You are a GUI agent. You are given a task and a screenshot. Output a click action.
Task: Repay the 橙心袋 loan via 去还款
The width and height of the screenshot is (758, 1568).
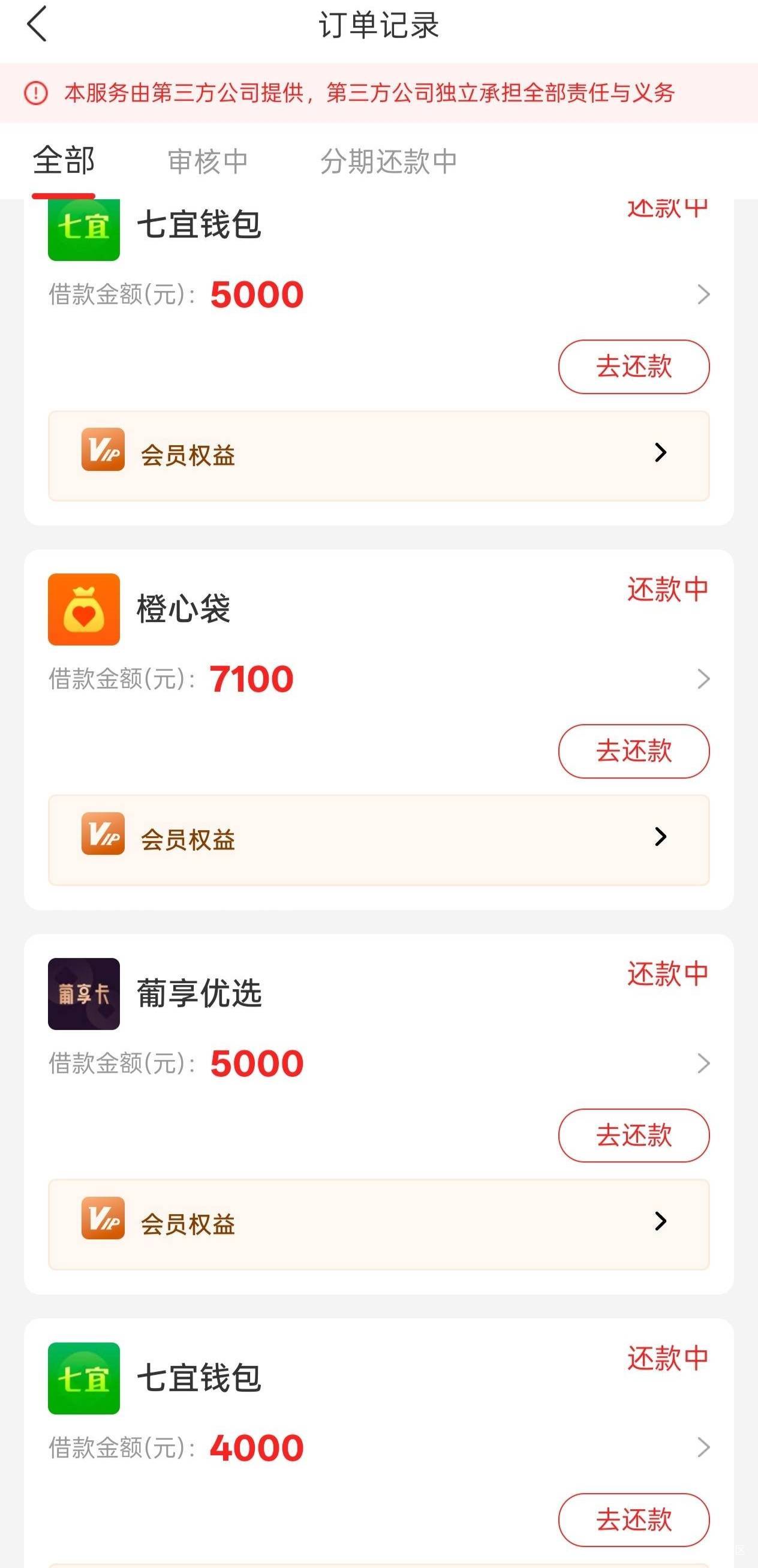633,751
